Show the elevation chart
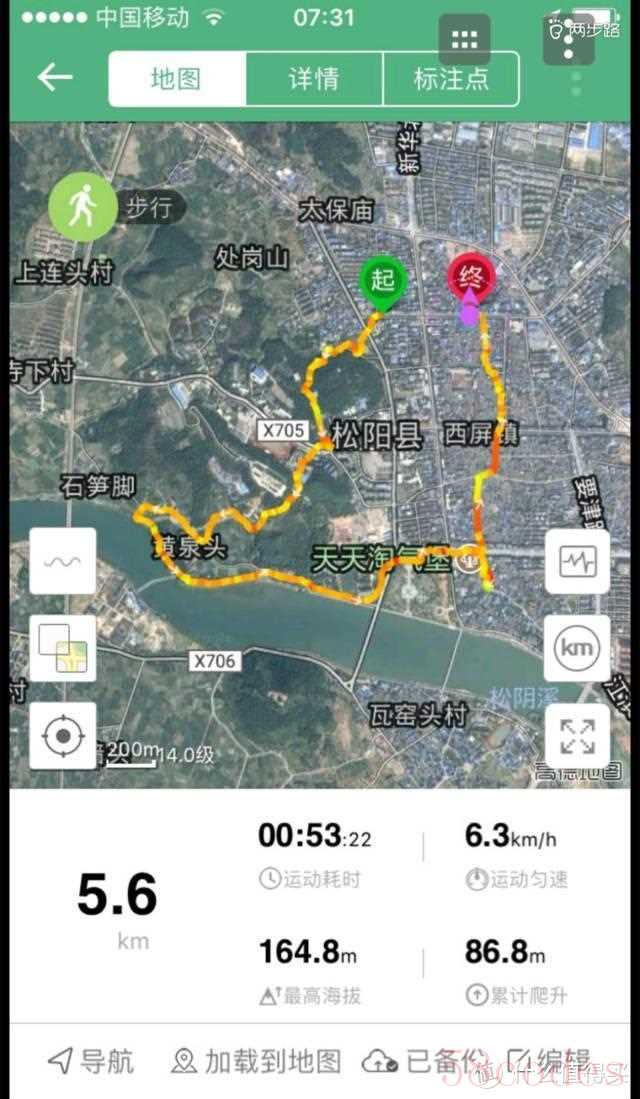The width and height of the screenshot is (640, 1099). coord(577,561)
